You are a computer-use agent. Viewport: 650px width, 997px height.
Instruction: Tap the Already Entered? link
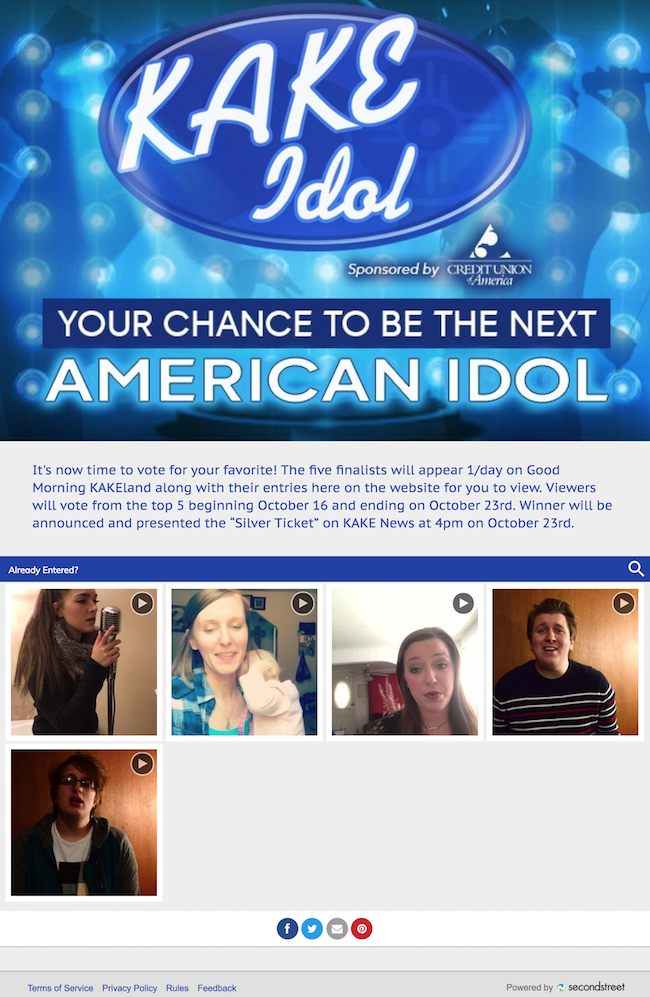pos(43,570)
